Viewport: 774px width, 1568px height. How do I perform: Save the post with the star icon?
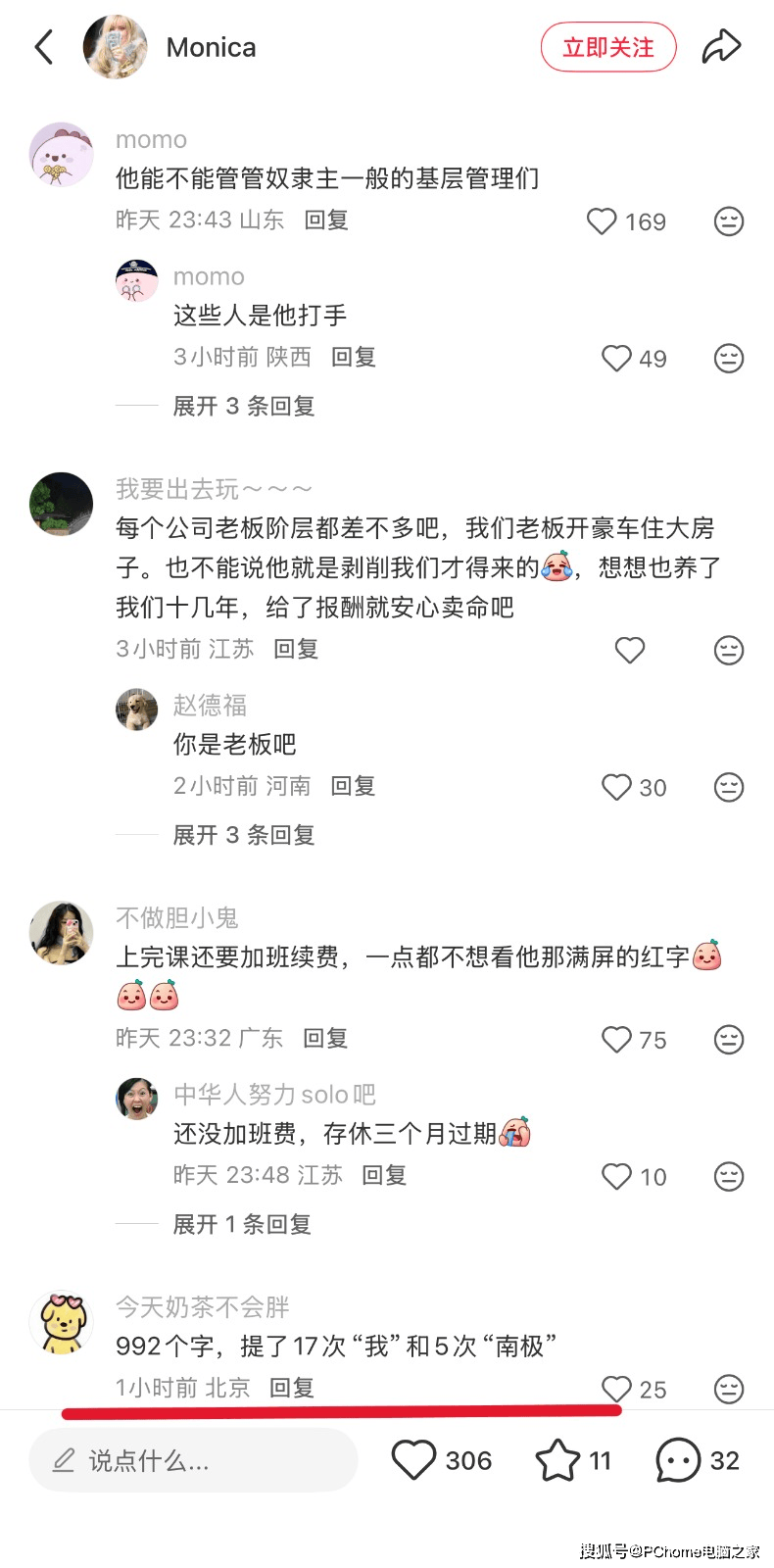tap(557, 1460)
